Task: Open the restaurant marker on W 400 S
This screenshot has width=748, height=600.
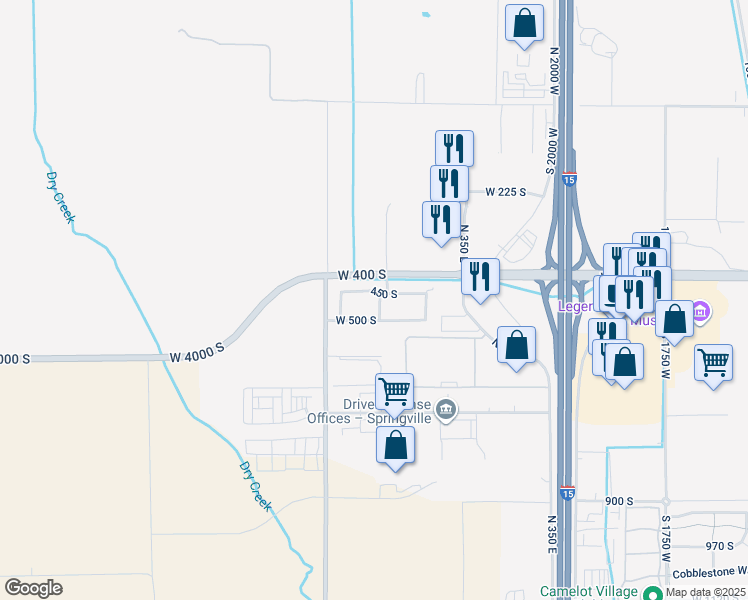Action: [x=480, y=277]
